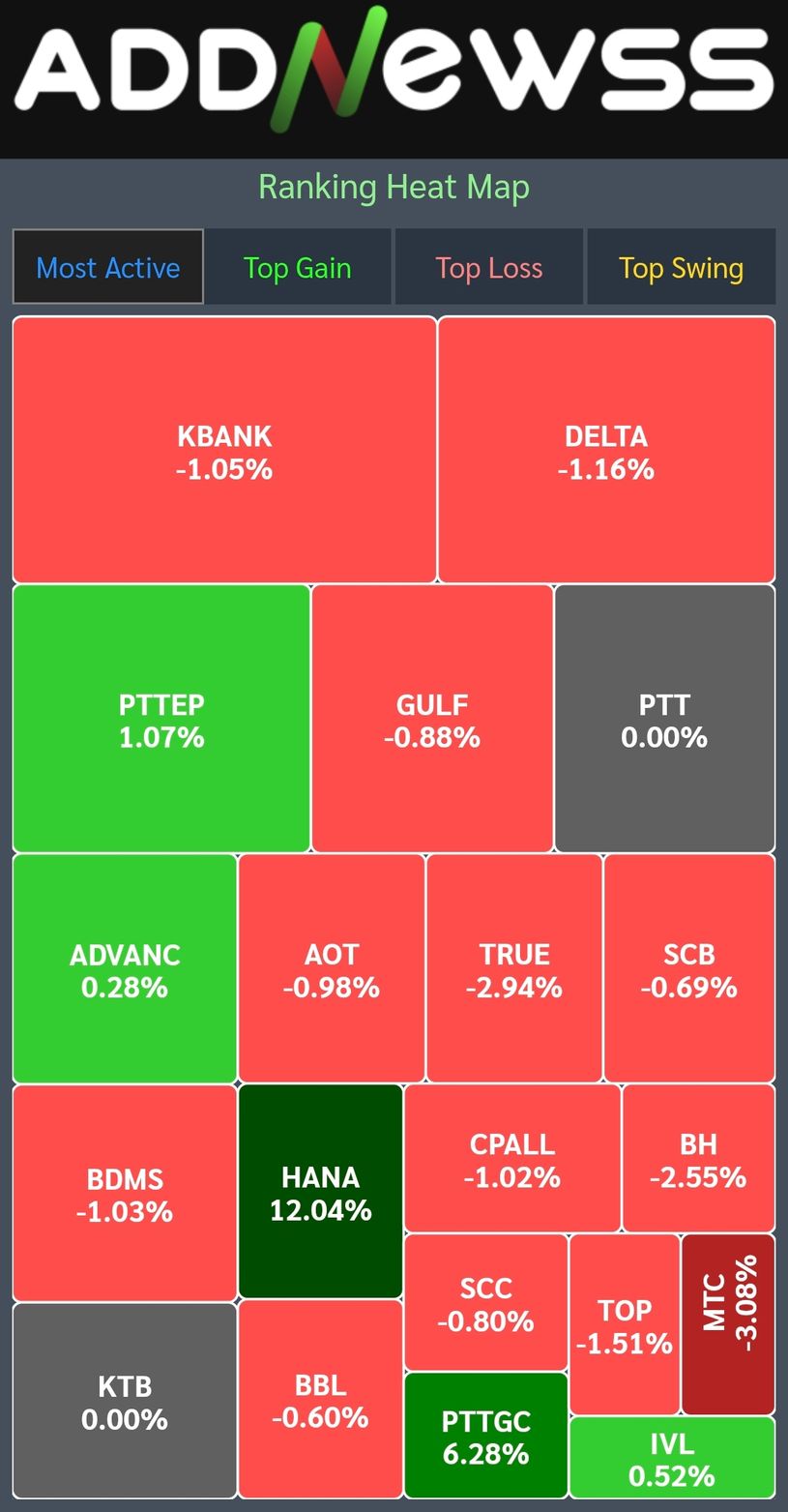Open the BDMS stock tile
The width and height of the screenshot is (788, 1512).
pos(125,1193)
